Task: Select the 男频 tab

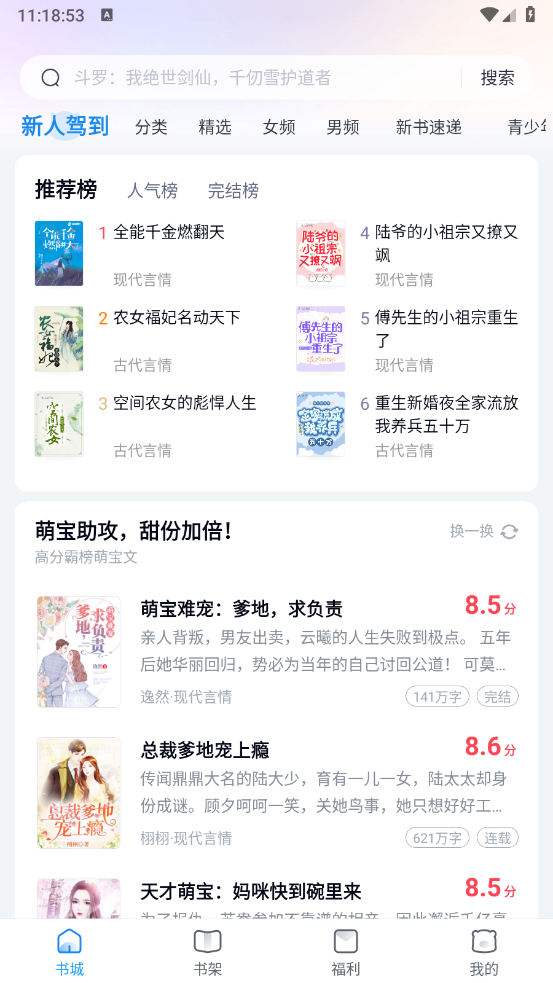Action: pyautogui.click(x=343, y=127)
